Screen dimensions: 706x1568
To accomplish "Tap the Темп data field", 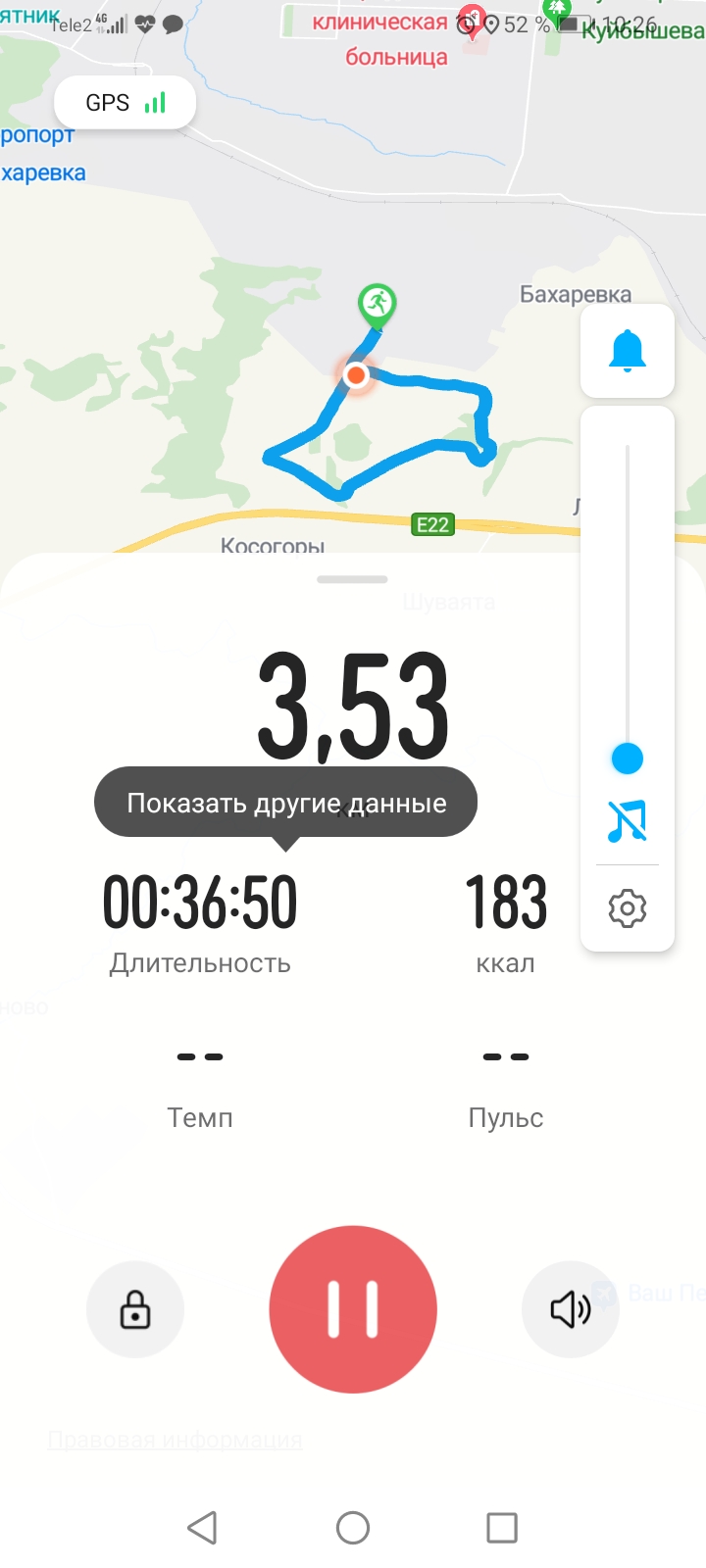I will pyautogui.click(x=200, y=1086).
